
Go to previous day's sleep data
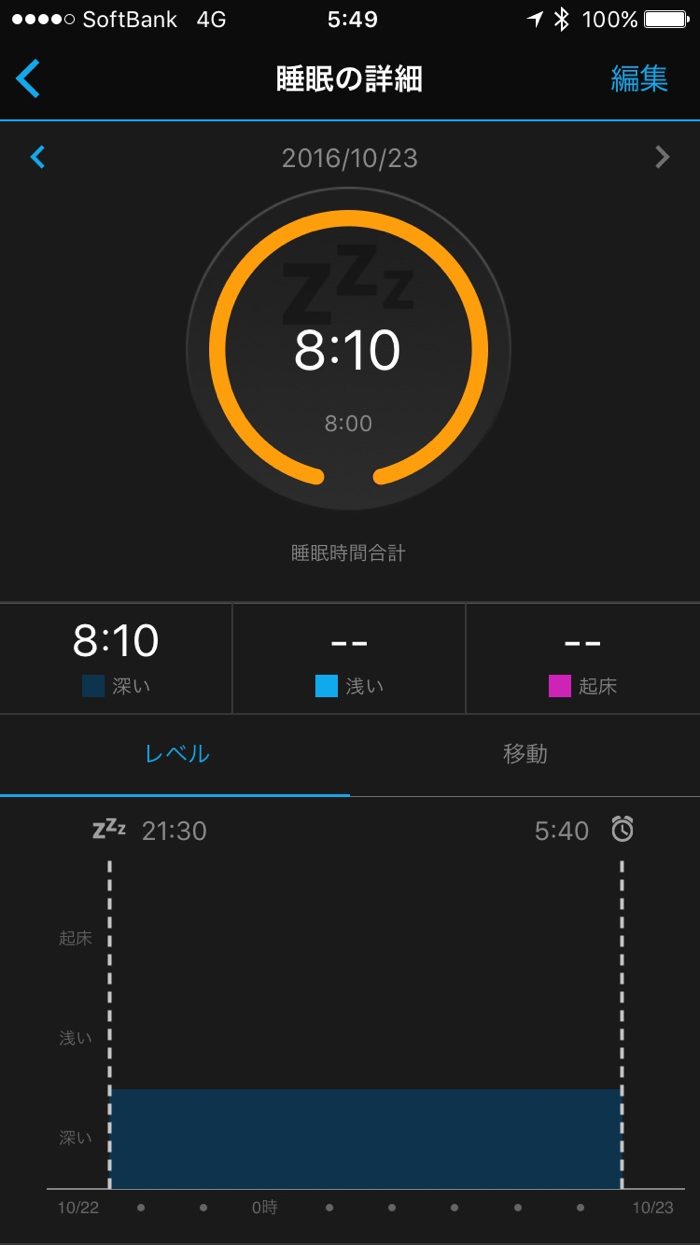[38, 157]
